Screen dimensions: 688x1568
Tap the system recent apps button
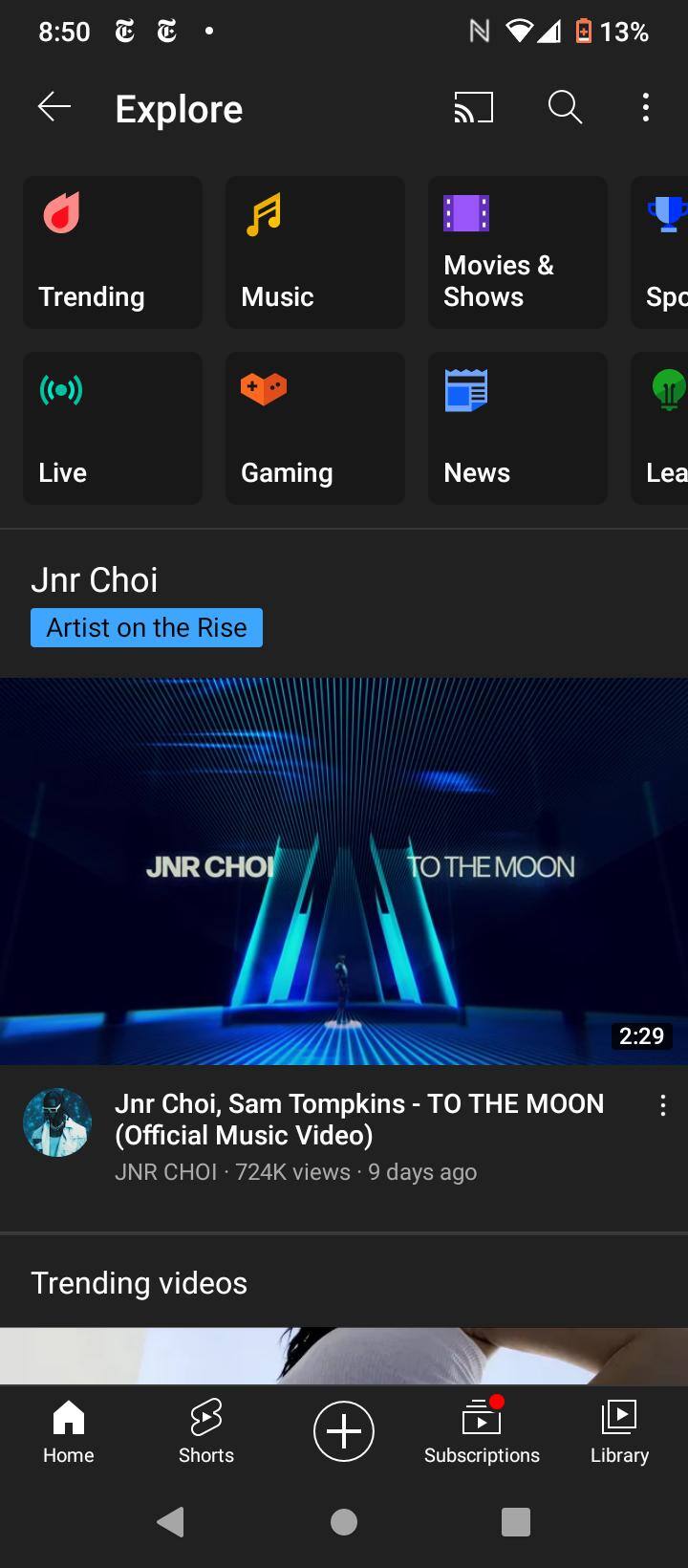coord(516,1521)
